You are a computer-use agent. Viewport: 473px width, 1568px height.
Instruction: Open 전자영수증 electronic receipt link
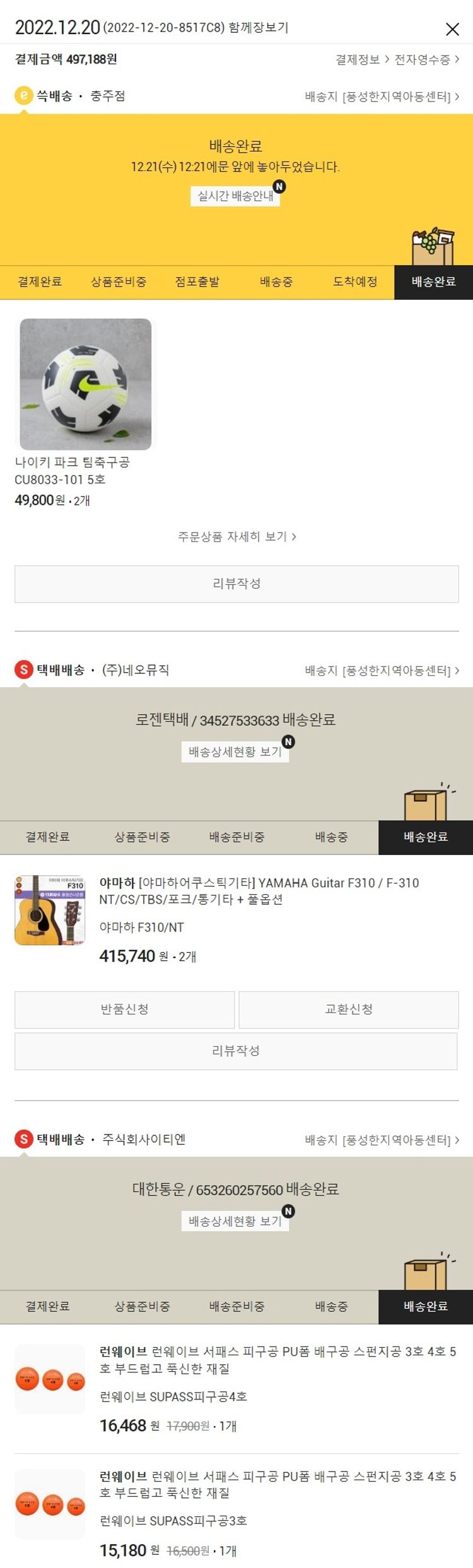pos(426,59)
